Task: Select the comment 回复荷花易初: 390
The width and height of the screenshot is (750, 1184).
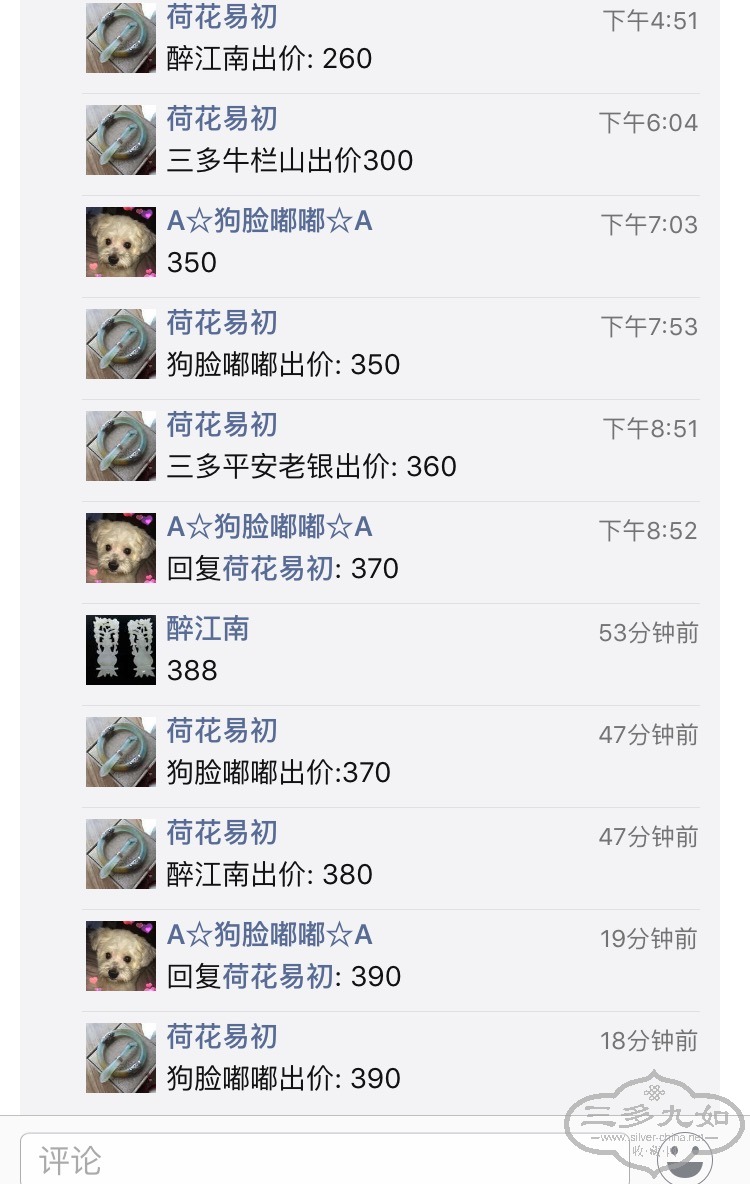Action: point(284,977)
